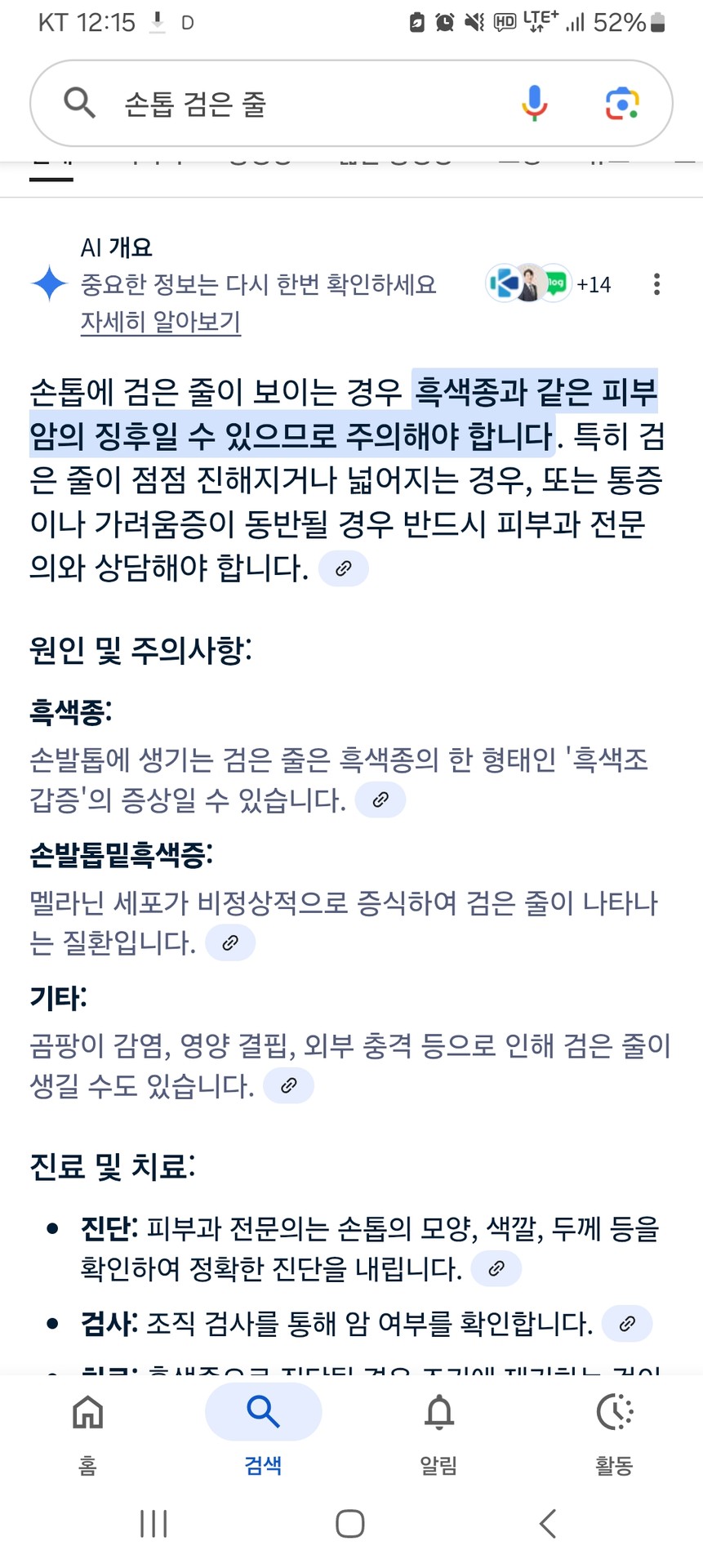Open Google Lens camera search
Screen dimensions: 703x1568
[622, 104]
